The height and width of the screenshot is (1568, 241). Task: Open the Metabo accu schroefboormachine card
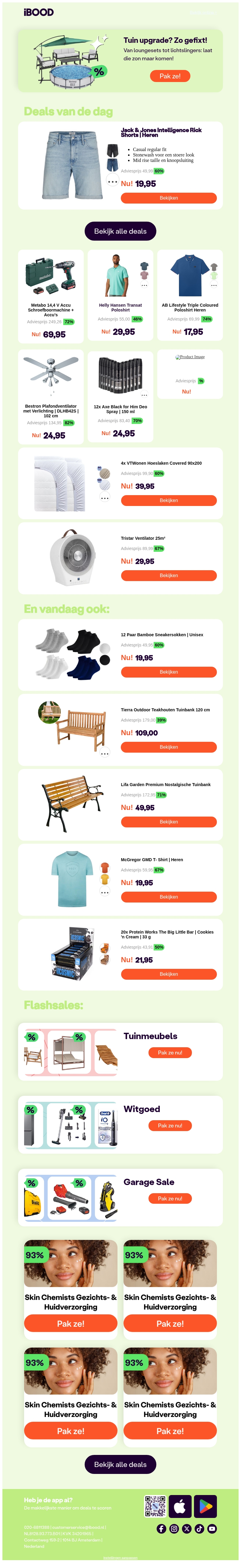51,296
